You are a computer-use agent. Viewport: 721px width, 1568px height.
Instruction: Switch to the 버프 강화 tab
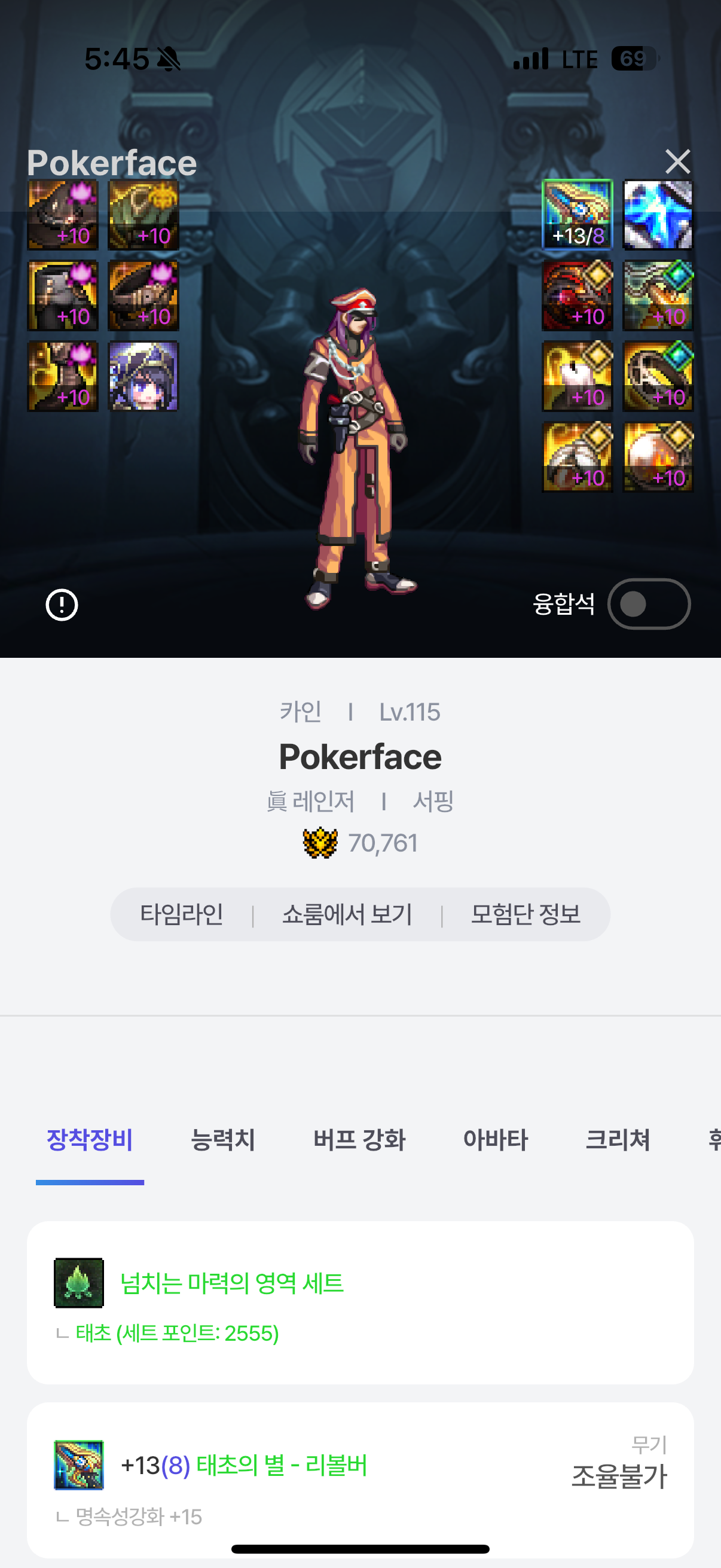click(359, 1139)
